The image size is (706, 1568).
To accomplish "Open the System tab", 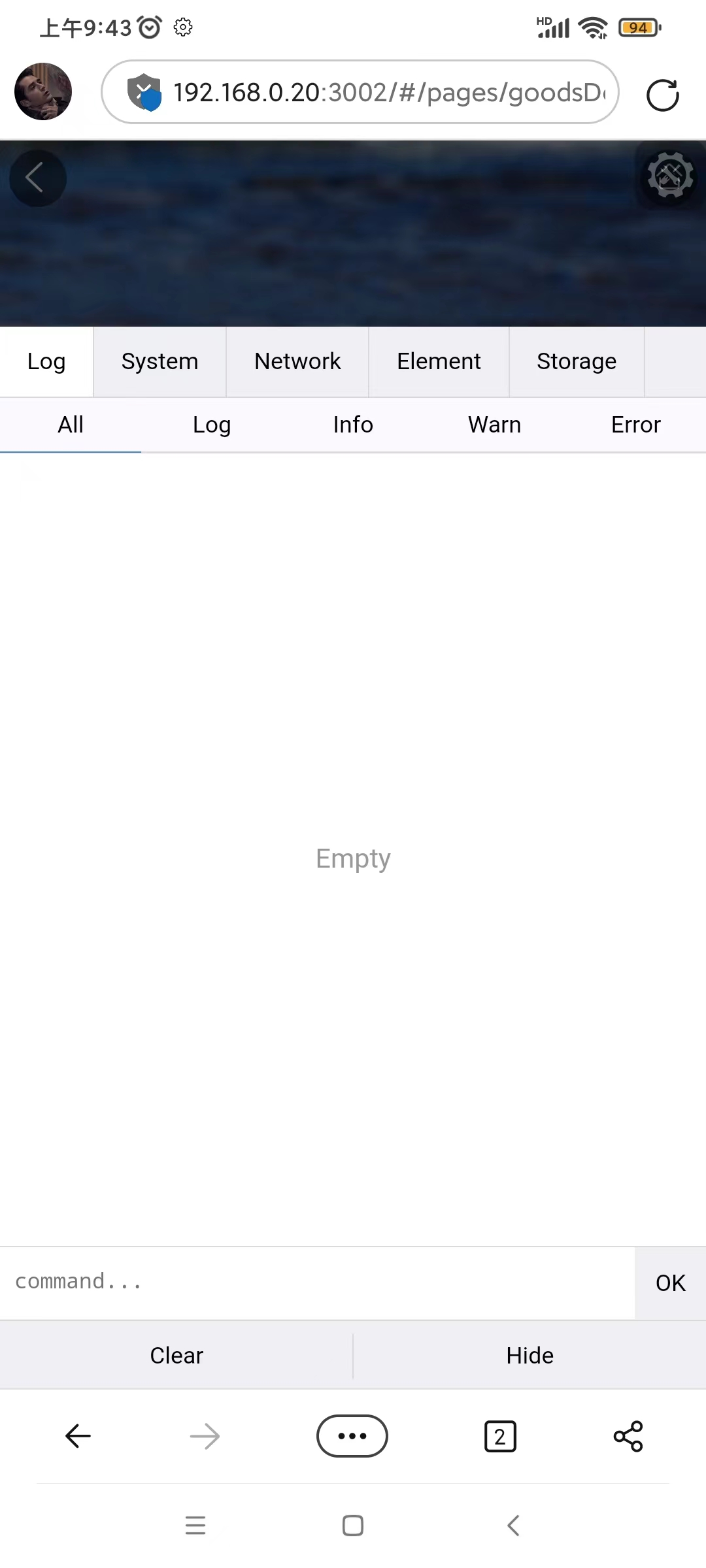I will tap(160, 361).
